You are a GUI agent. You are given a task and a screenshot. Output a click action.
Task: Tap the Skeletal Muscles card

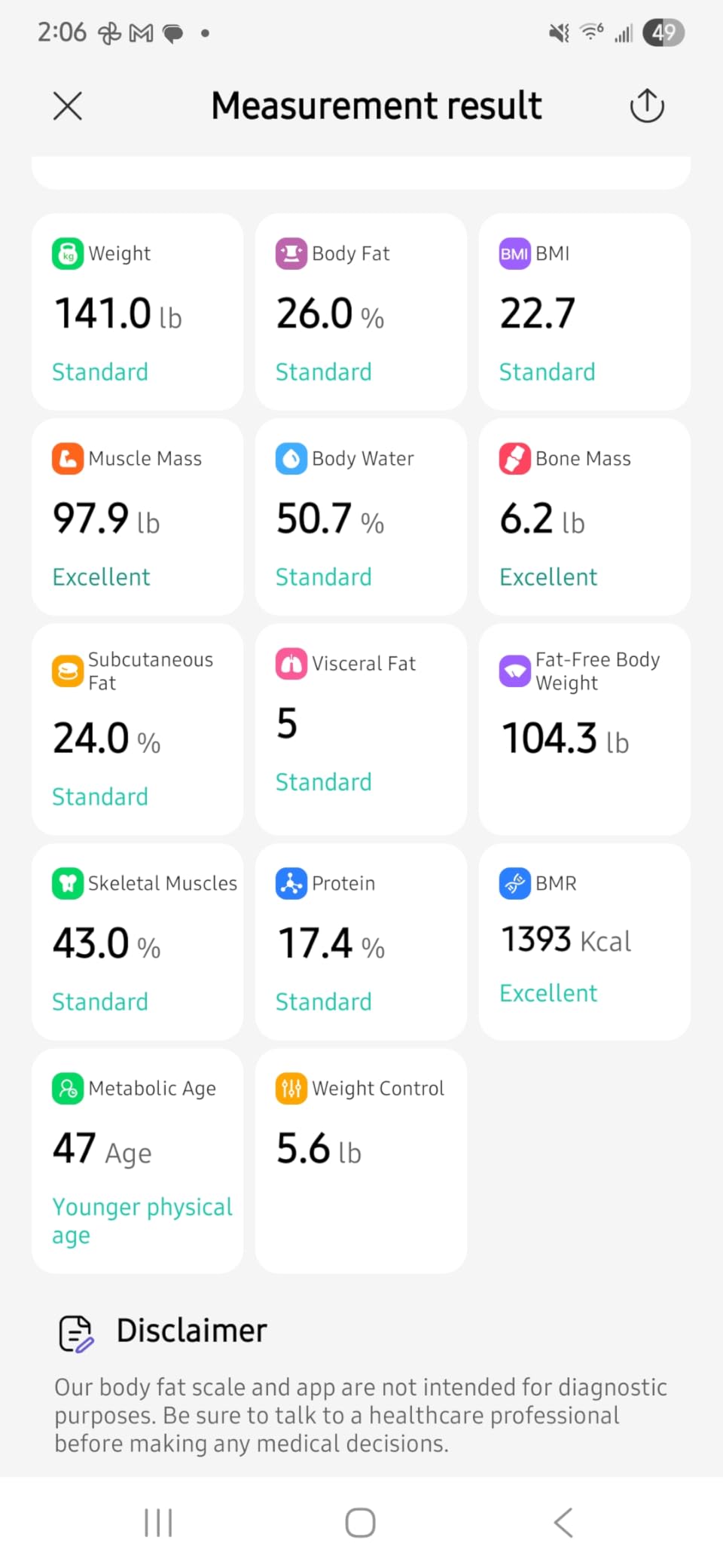tap(137, 940)
